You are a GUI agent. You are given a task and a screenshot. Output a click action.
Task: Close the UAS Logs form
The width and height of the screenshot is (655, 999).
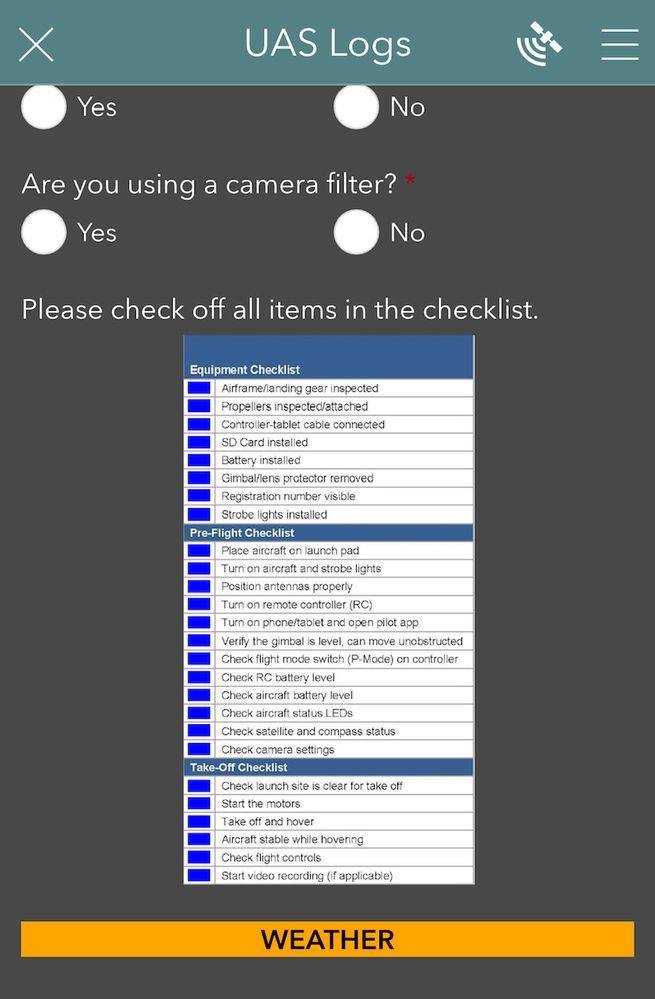click(x=36, y=44)
